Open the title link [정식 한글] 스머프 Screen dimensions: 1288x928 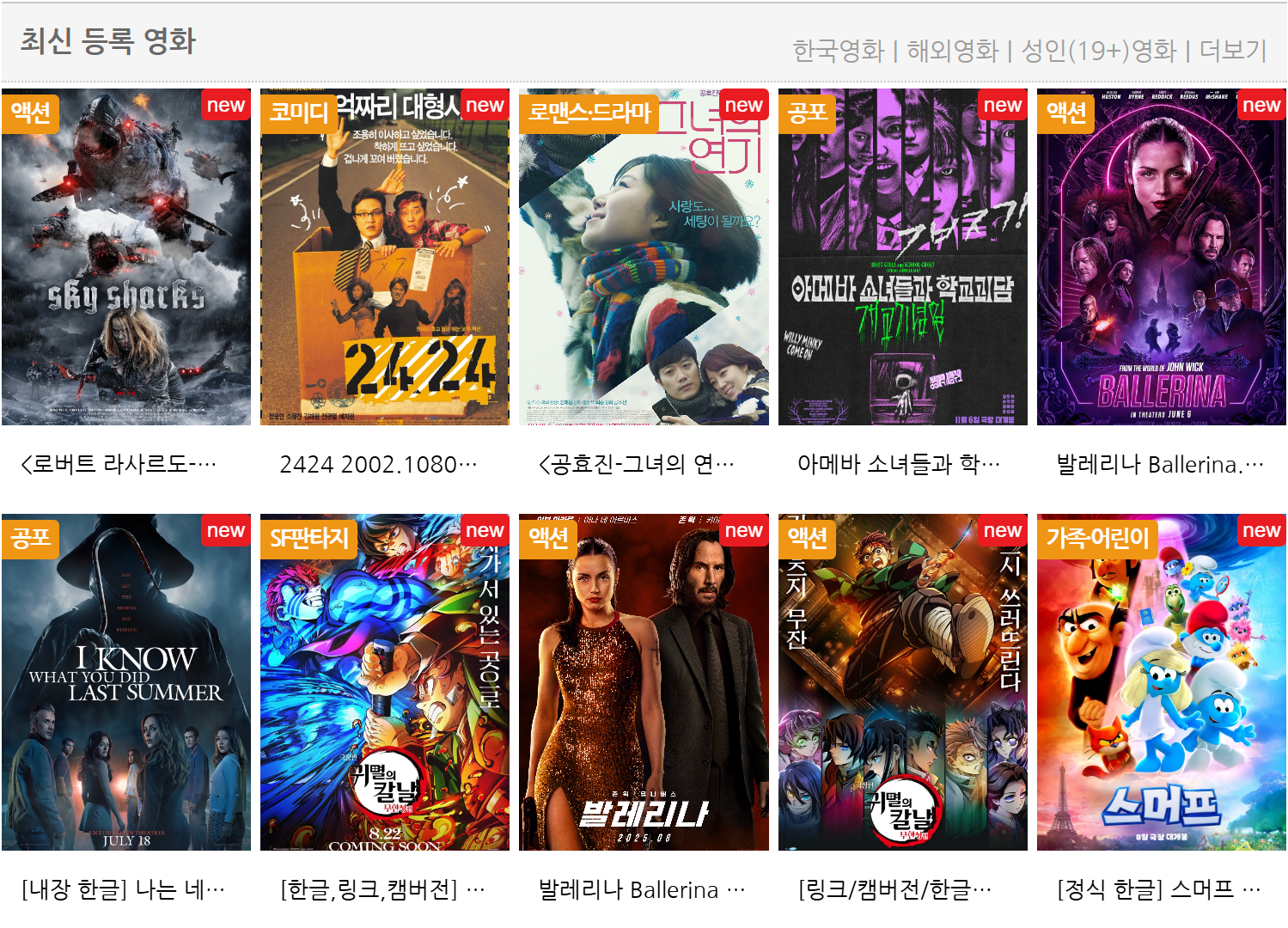pyautogui.click(x=1159, y=889)
